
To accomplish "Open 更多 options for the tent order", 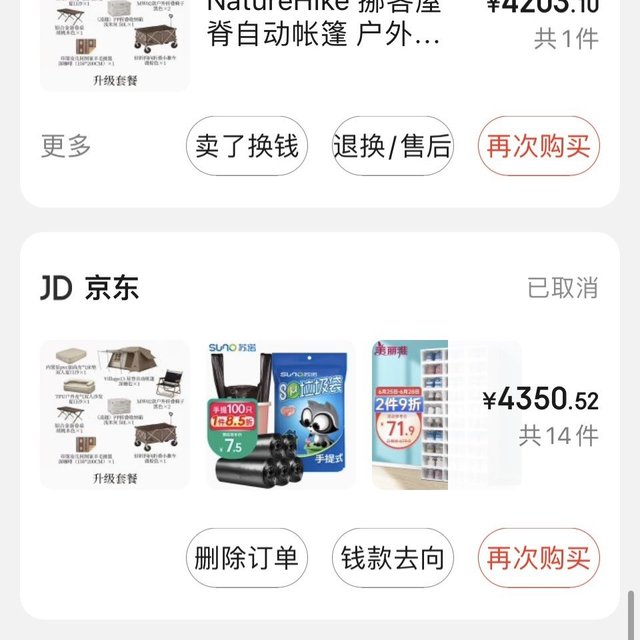I will [x=66, y=146].
